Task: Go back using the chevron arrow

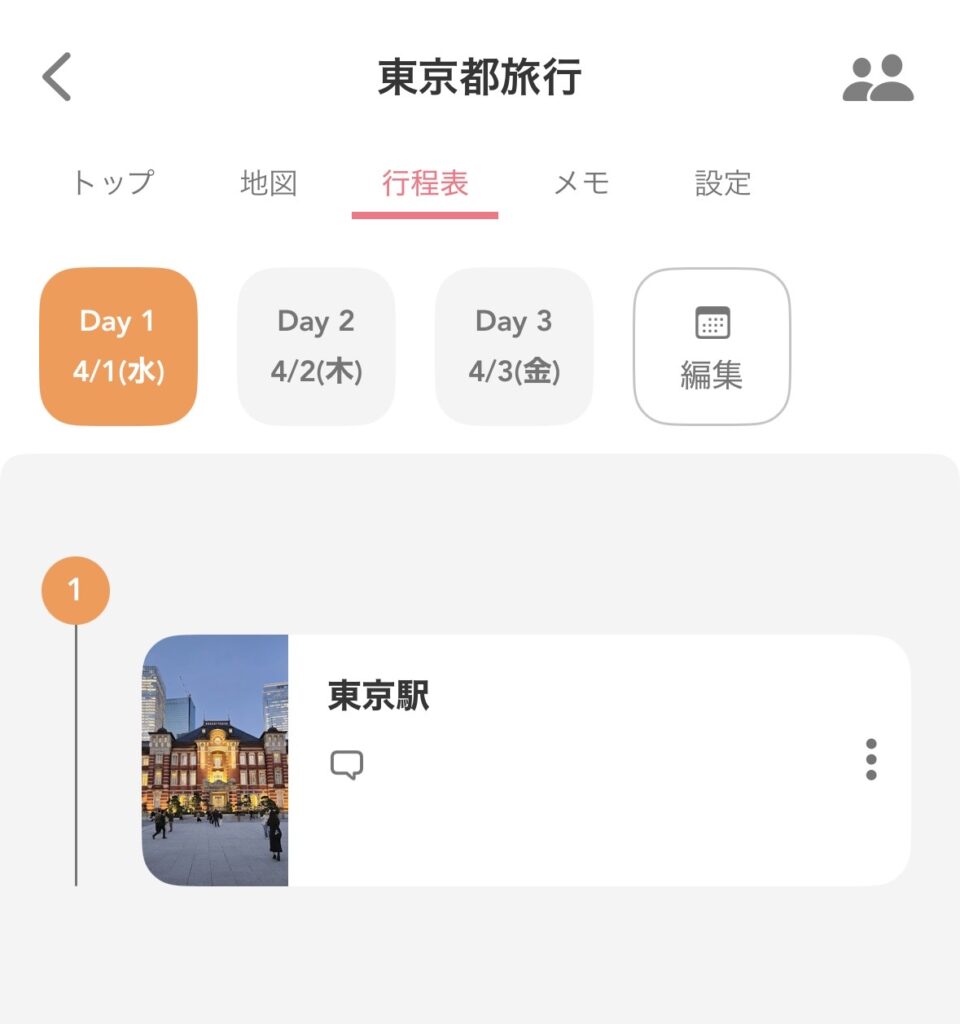Action: click(57, 75)
